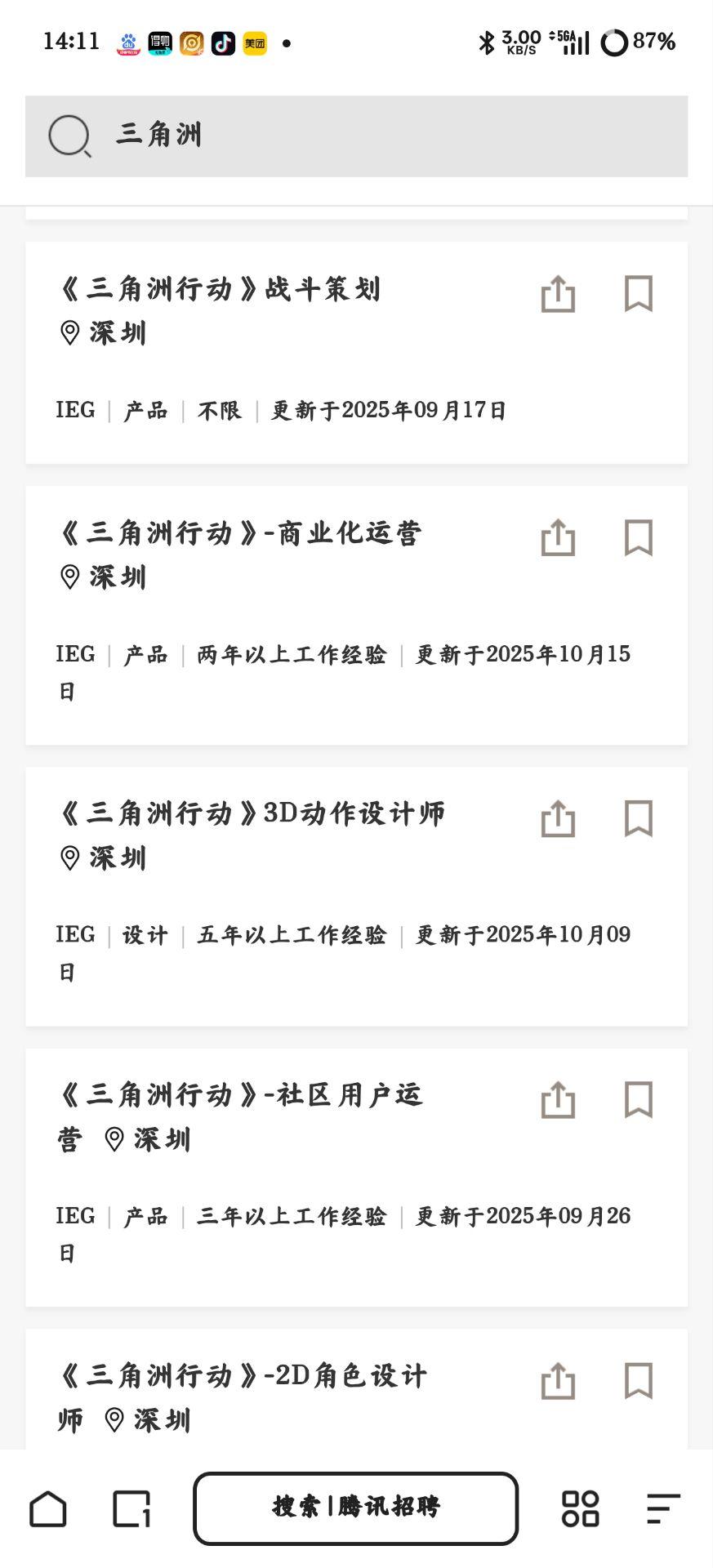Image resolution: width=713 pixels, height=1568 pixels.
Task: Bookmark the 3D动作设计师 job posting
Action: [638, 818]
